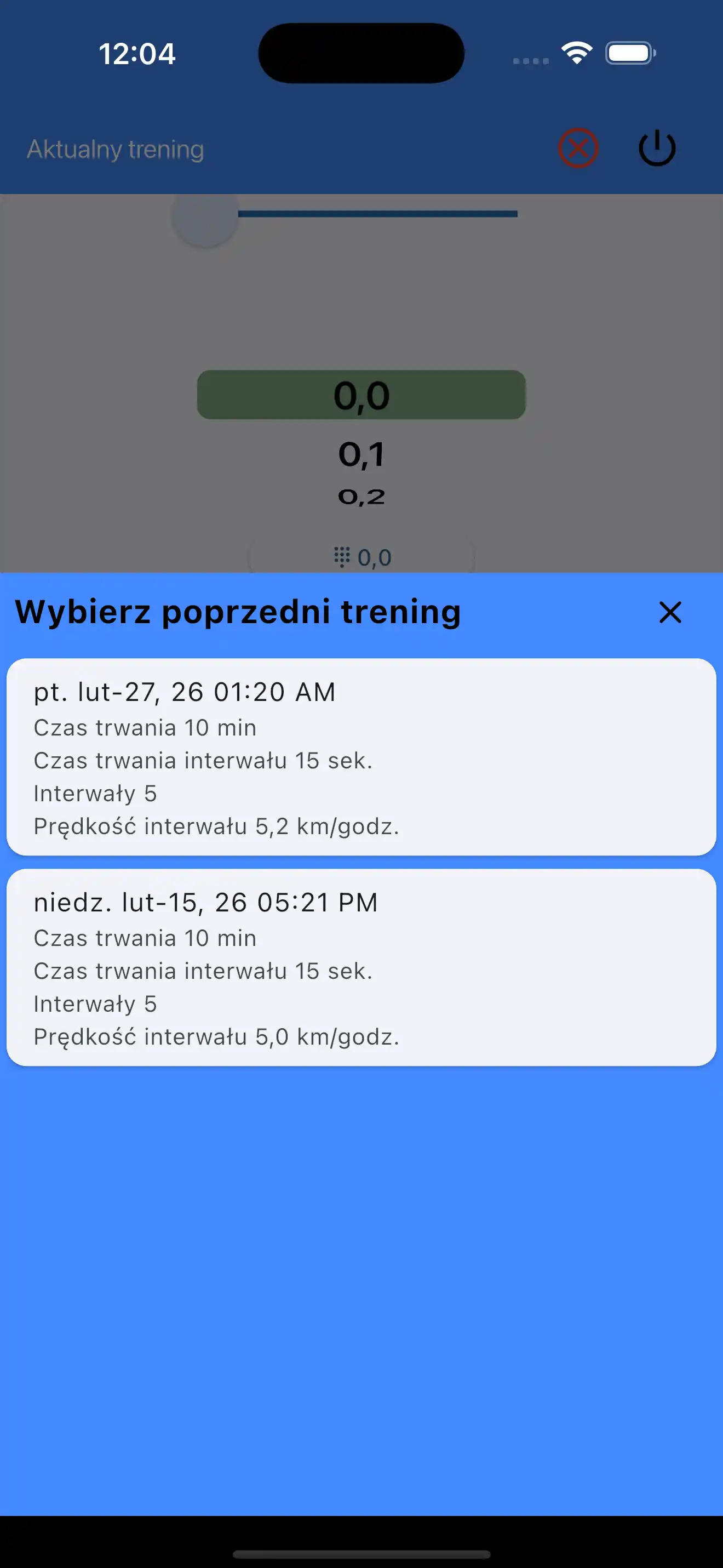Tap the battery indicator icon
Image resolution: width=723 pixels, height=1568 pixels.
[629, 53]
